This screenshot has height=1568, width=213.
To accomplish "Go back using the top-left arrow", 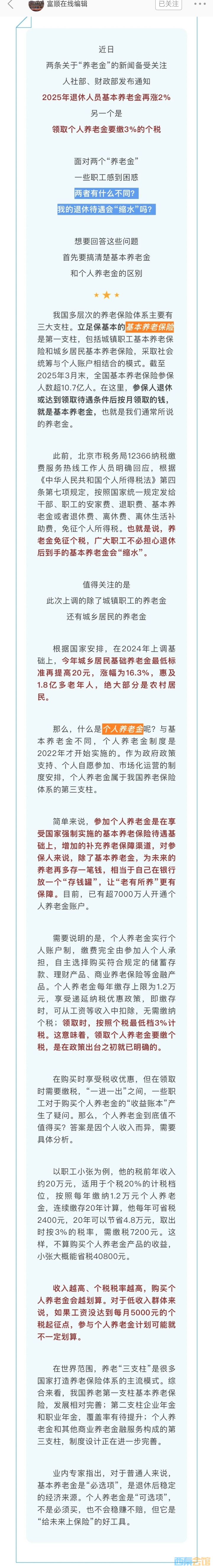I will [9, 4].
